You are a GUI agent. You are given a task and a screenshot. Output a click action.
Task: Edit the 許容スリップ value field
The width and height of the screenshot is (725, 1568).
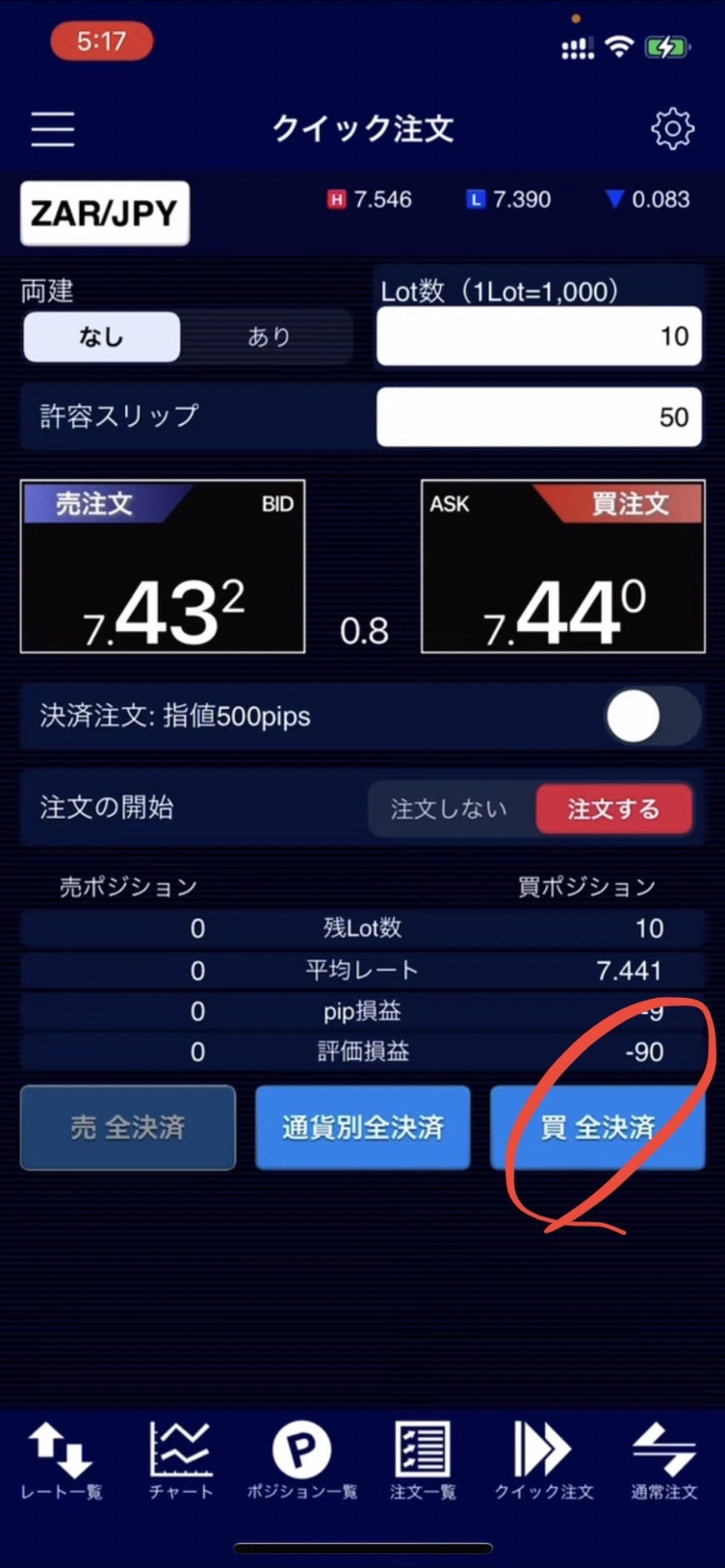pyautogui.click(x=538, y=417)
